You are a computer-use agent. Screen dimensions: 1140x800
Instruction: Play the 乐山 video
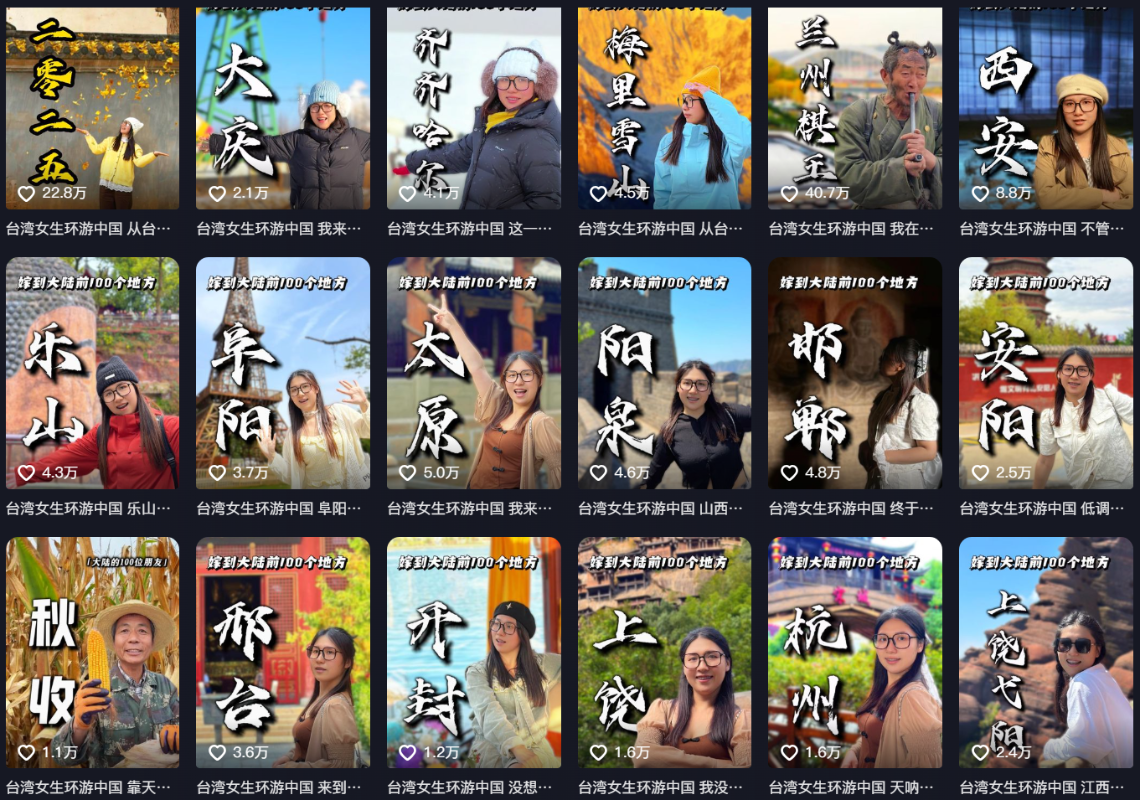pos(93,372)
